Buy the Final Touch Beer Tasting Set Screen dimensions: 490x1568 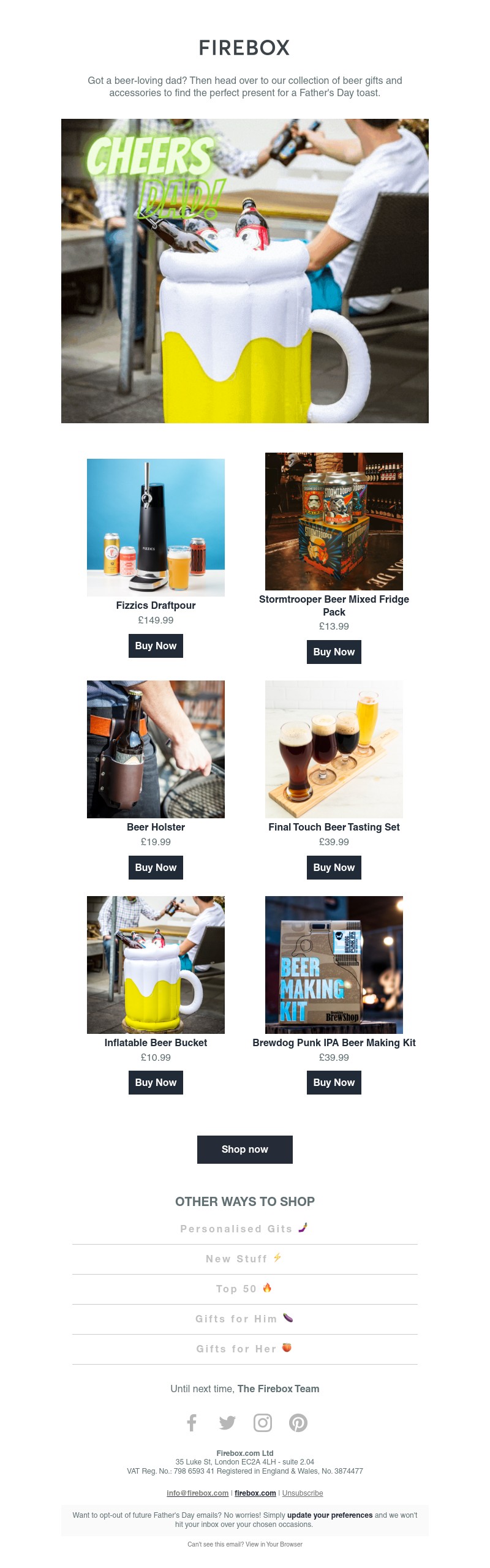tap(334, 867)
